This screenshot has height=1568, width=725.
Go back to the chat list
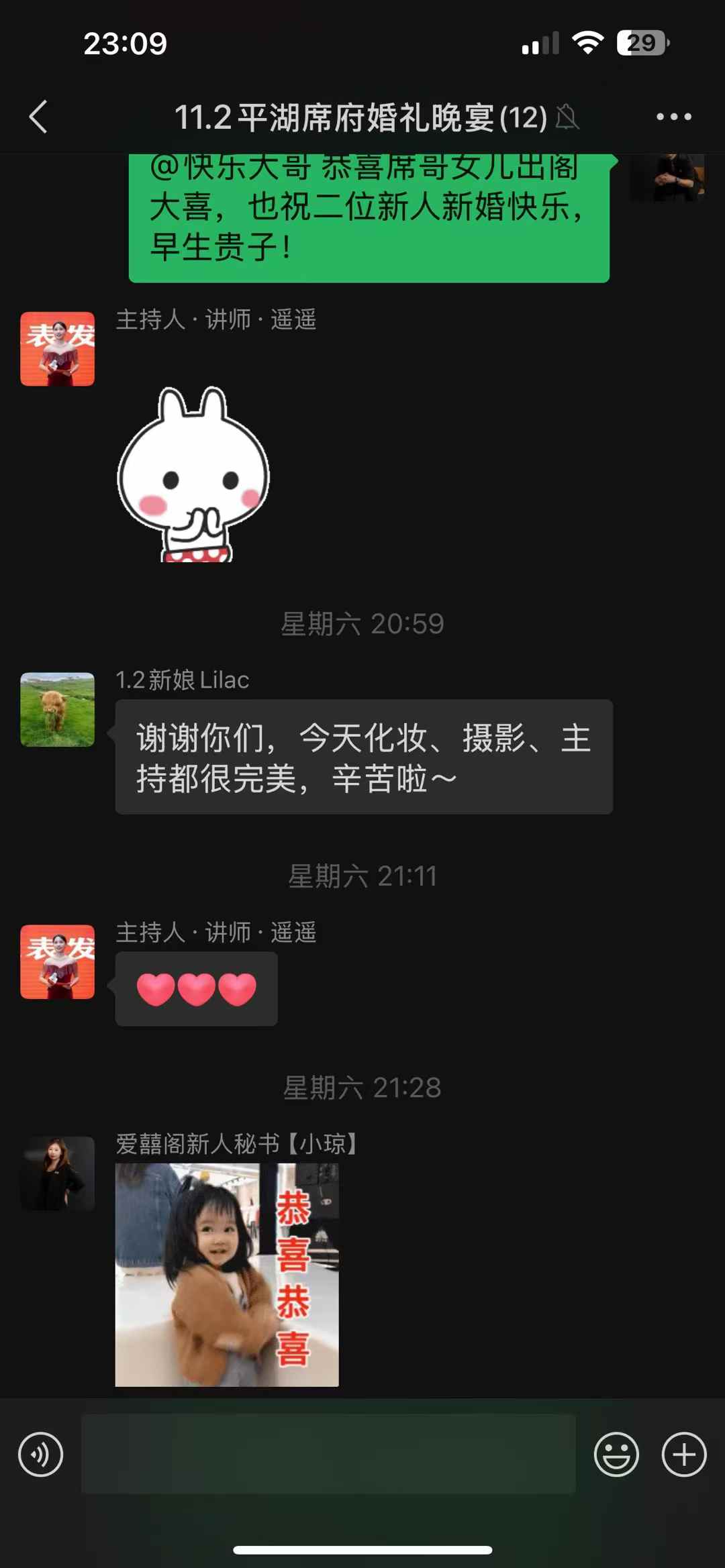[x=38, y=117]
